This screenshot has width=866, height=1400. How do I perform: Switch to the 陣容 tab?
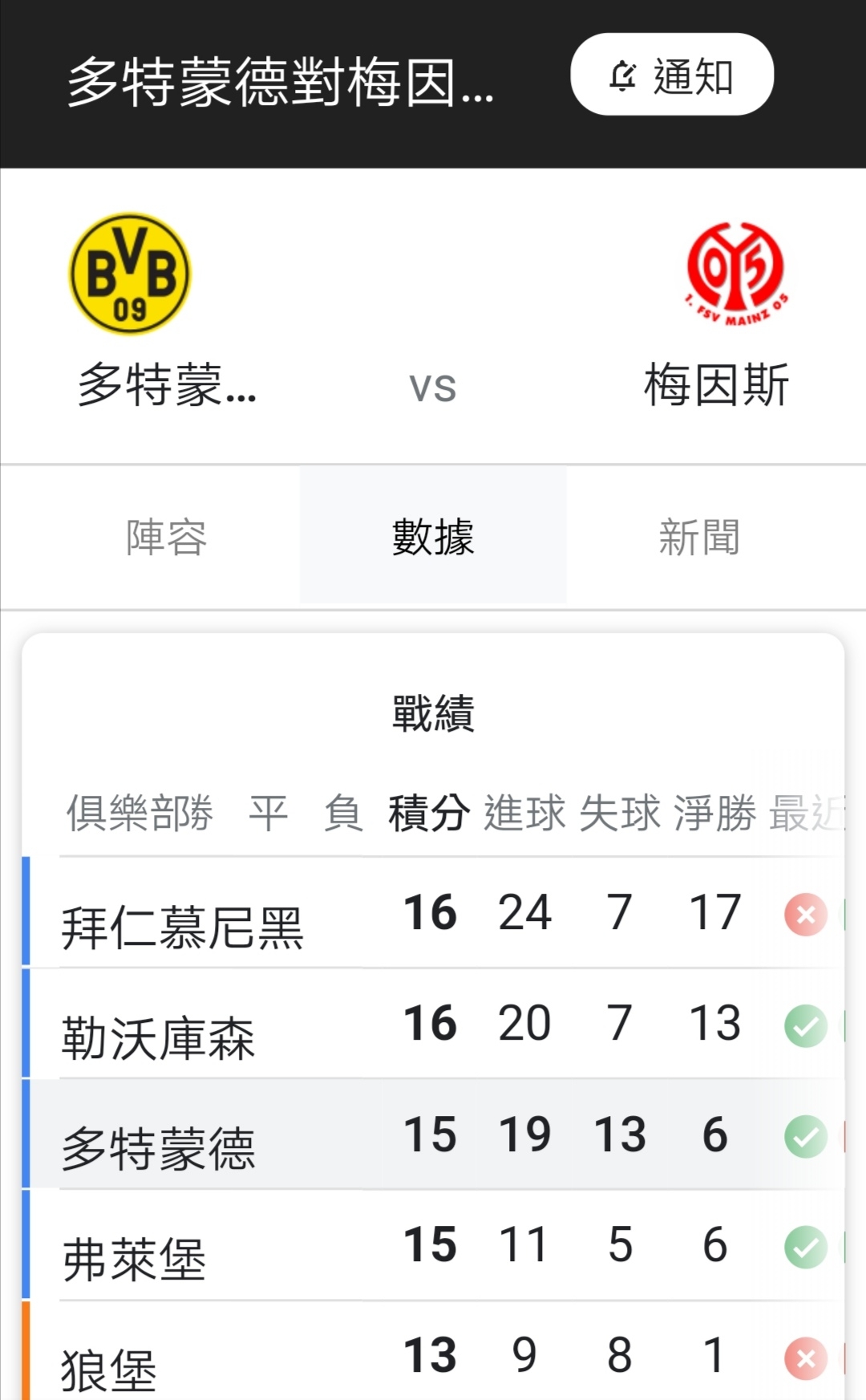pos(166,536)
